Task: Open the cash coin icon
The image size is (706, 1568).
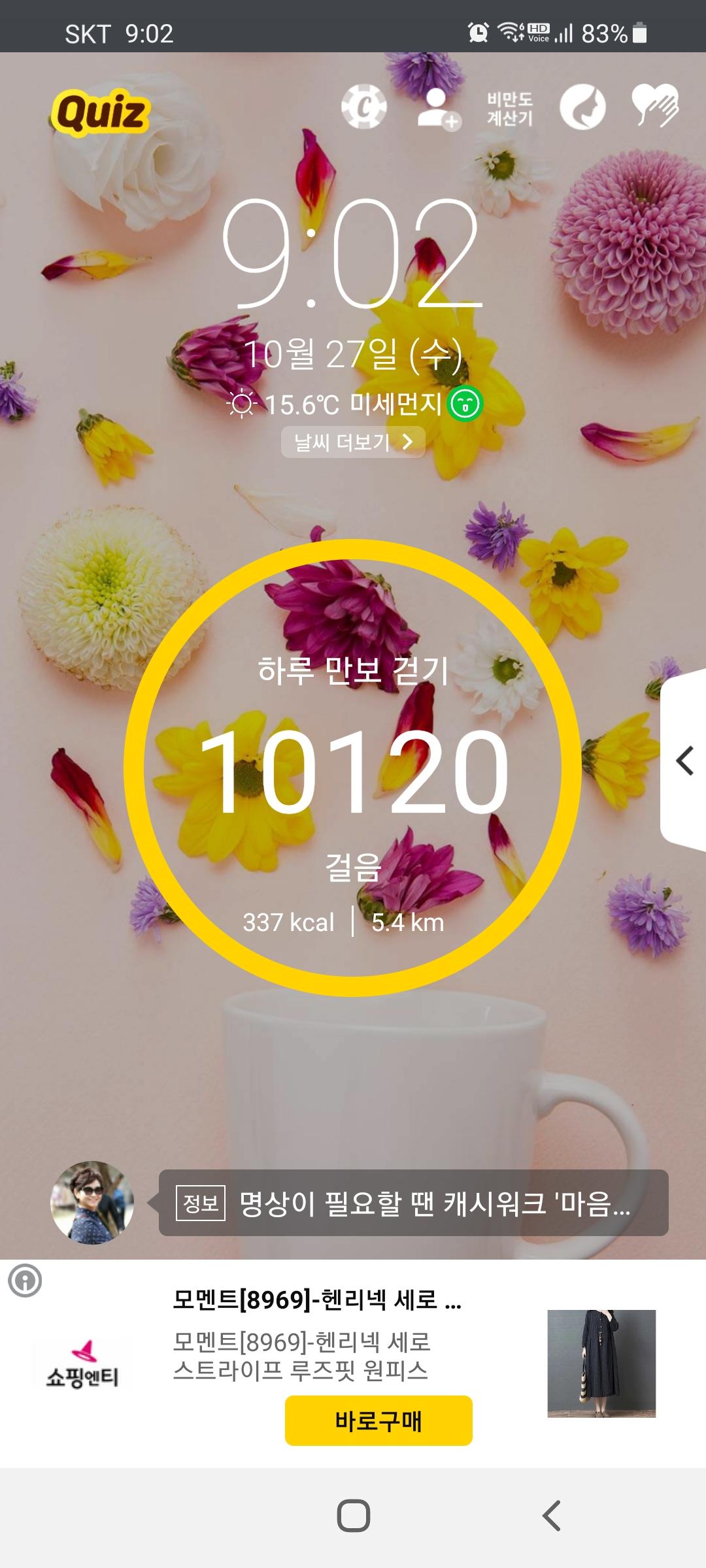Action: (363, 107)
